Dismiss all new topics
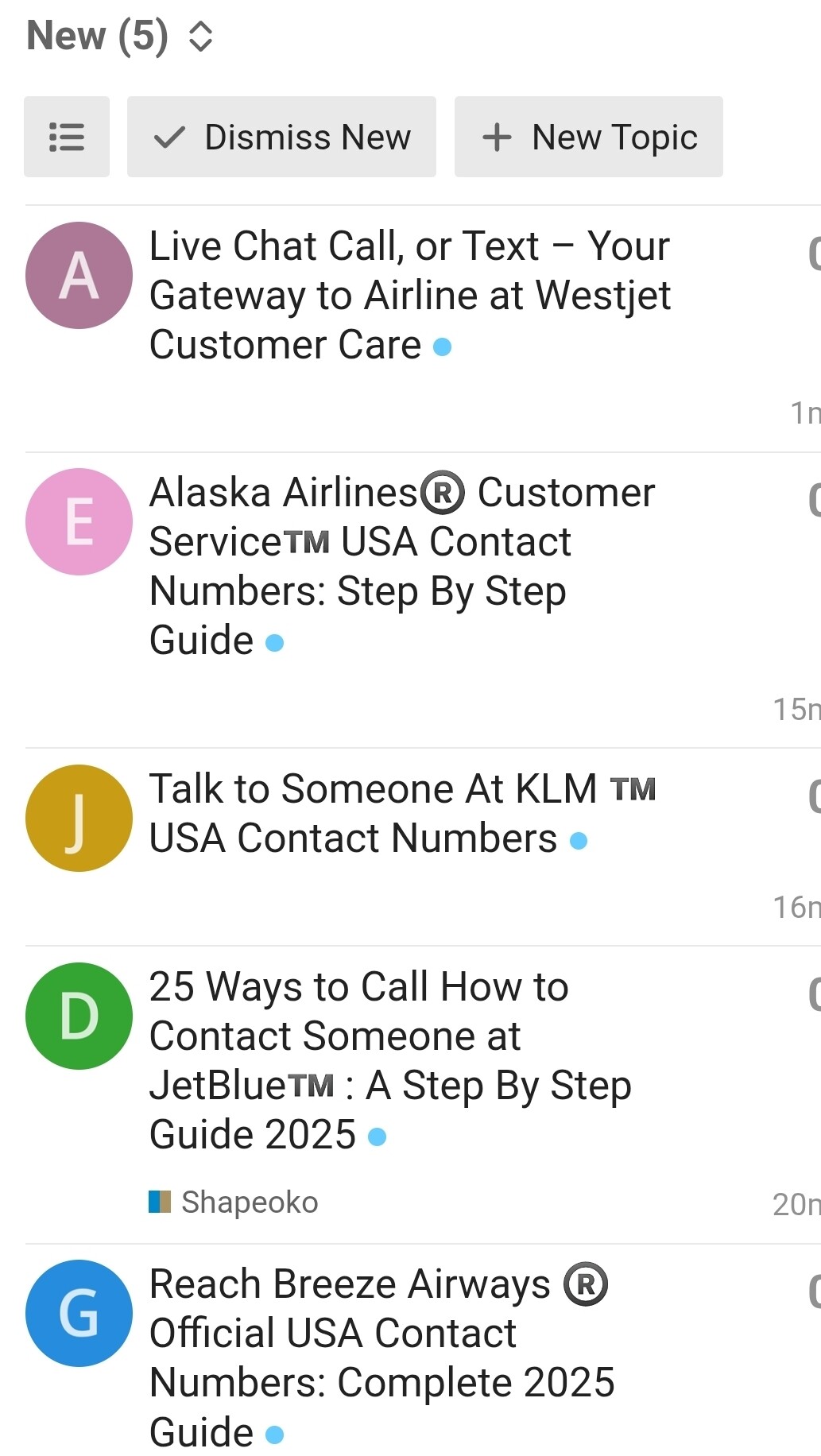Viewport: 821px width, 1456px height. click(x=281, y=137)
